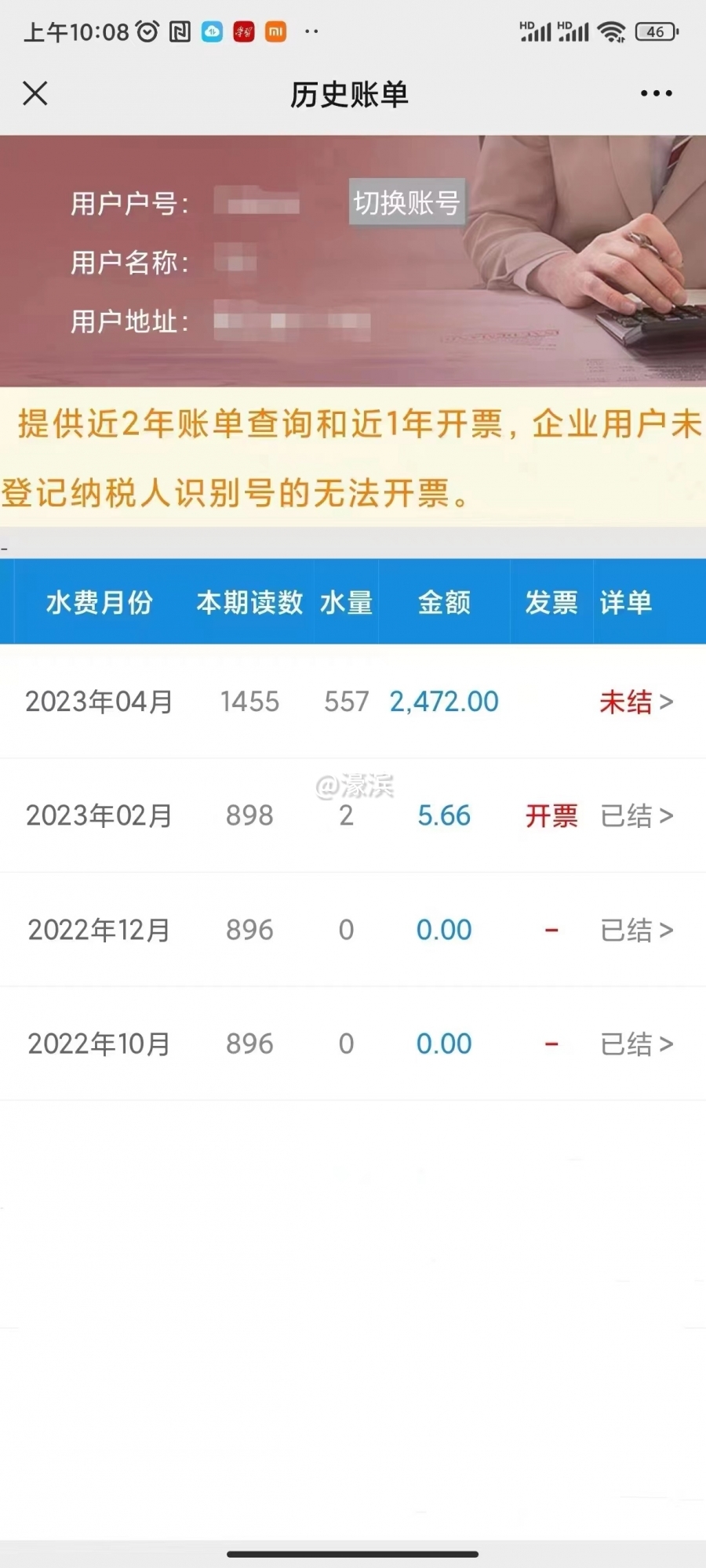The width and height of the screenshot is (706, 1568).
Task: Tap the red 学习强国 notification icon
Action: [x=245, y=31]
